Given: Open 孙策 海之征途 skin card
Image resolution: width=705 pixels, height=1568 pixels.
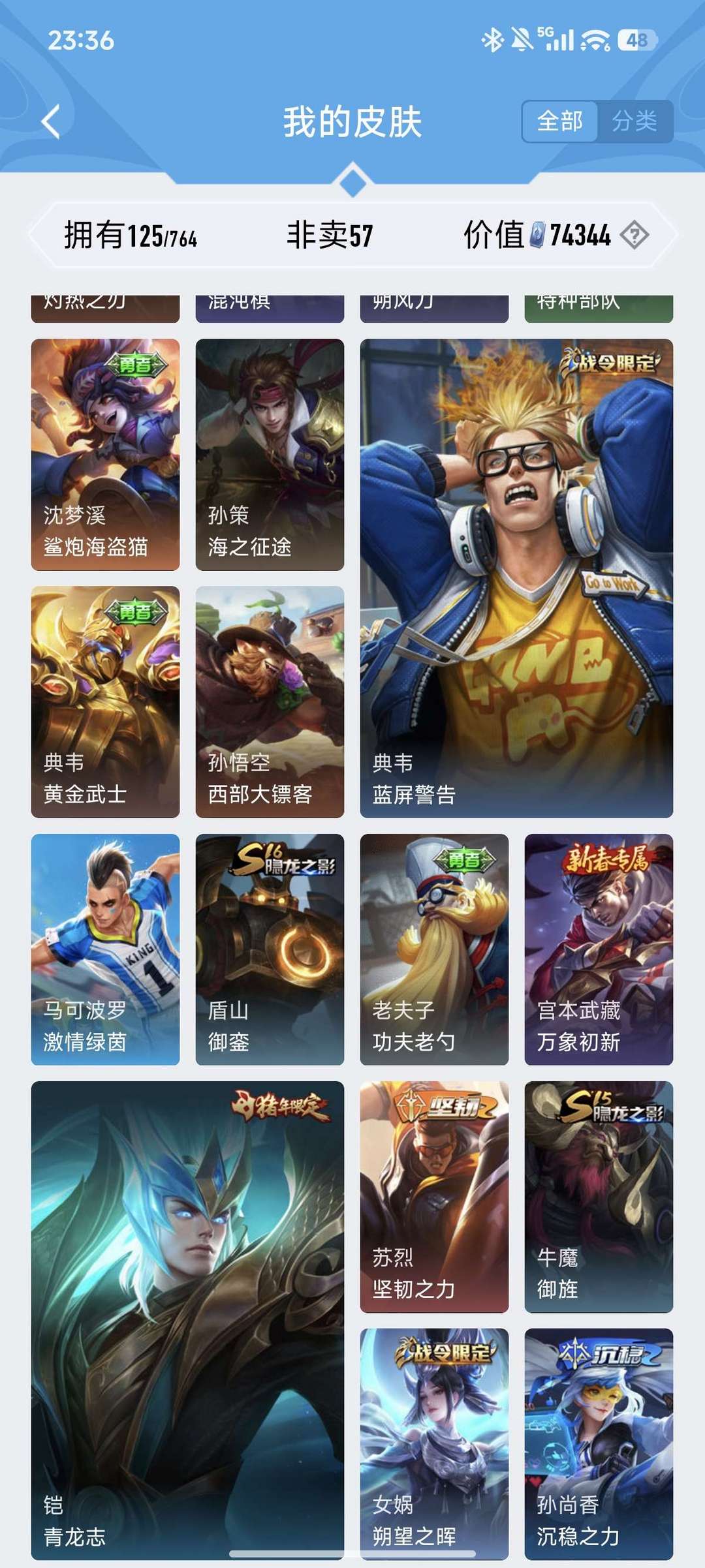Looking at the screenshot, I should 270,454.
